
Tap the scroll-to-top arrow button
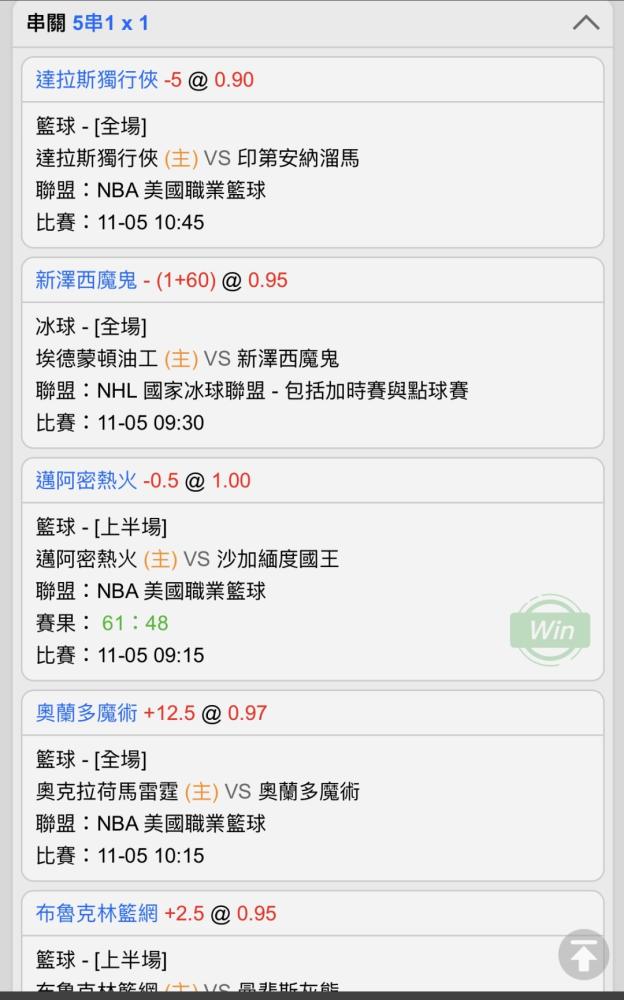point(583,955)
